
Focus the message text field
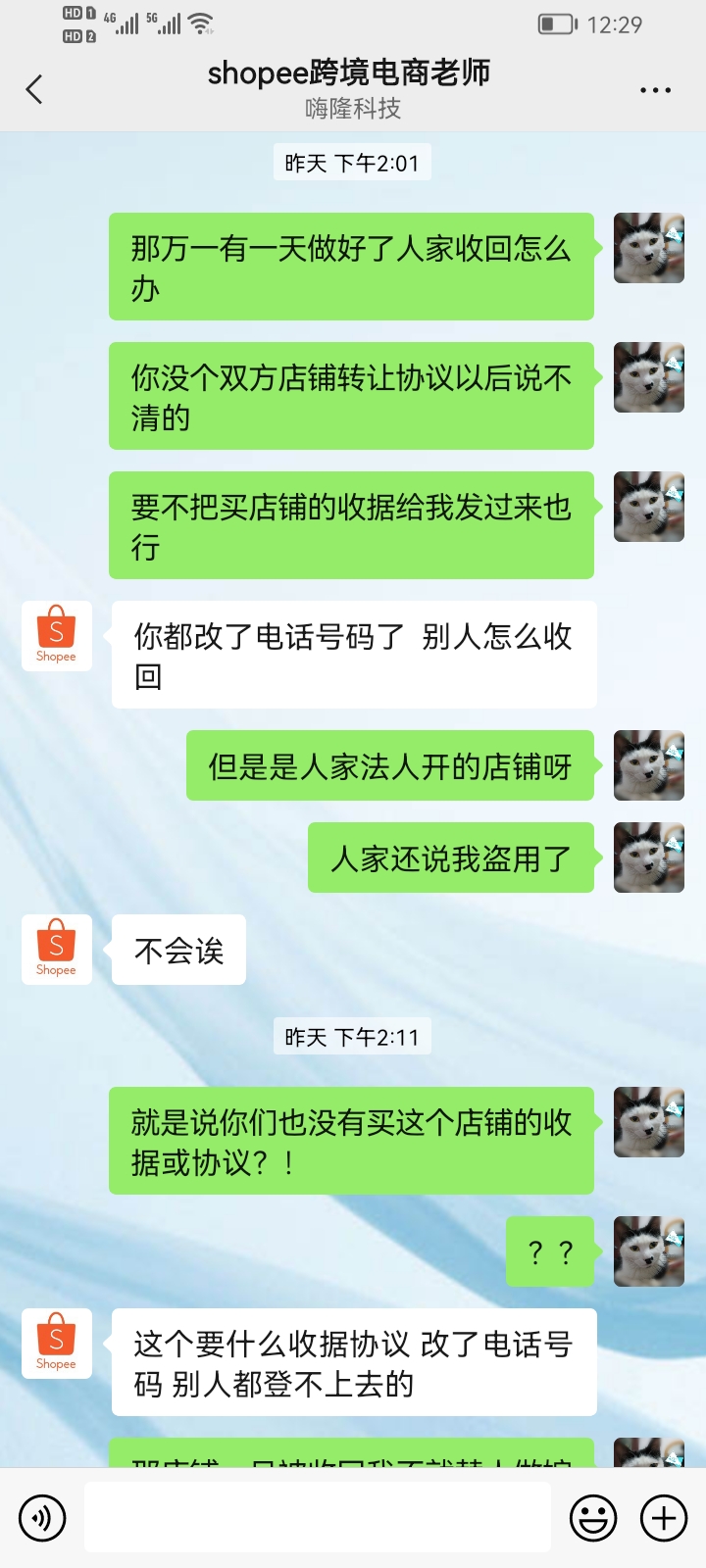318,1517
